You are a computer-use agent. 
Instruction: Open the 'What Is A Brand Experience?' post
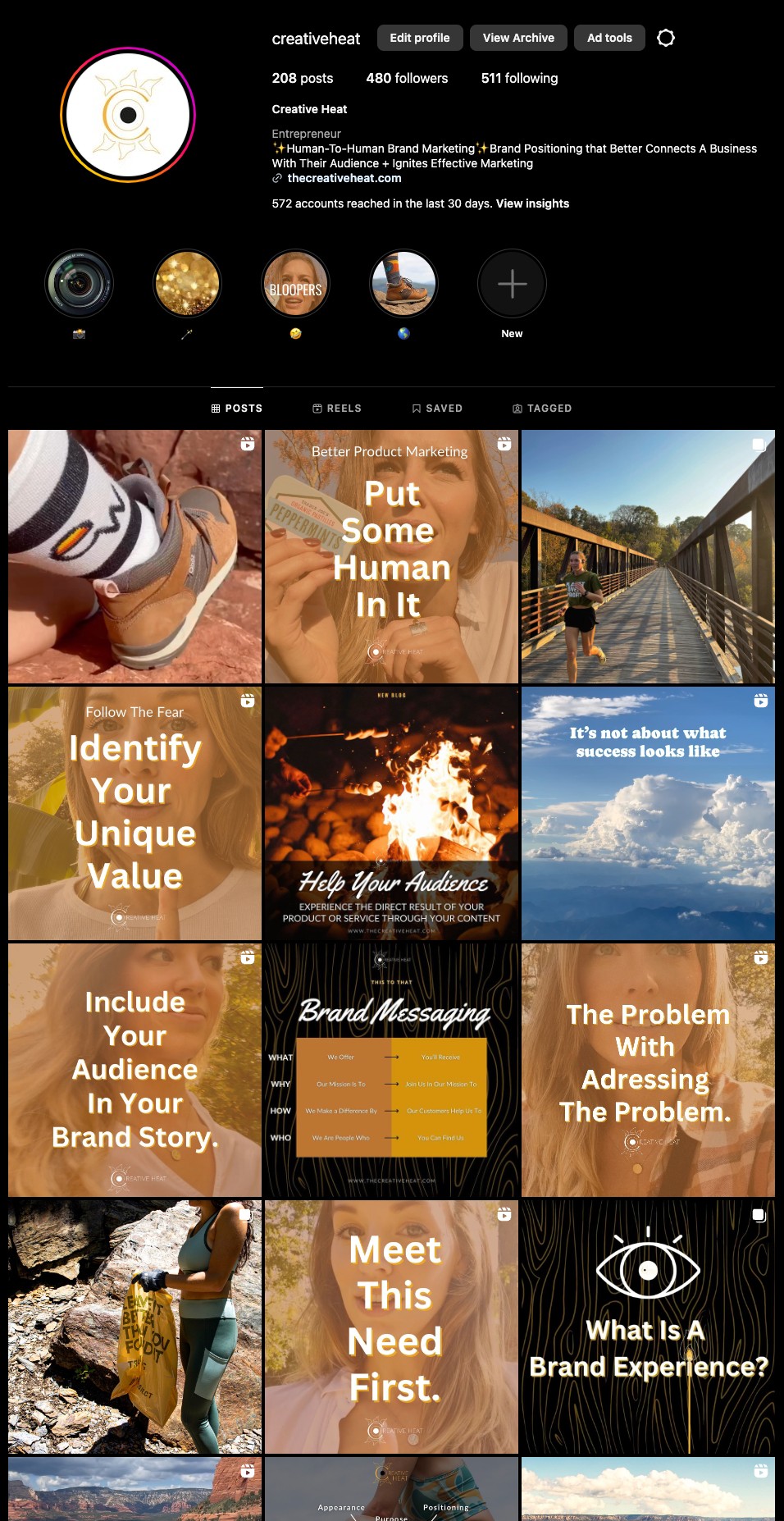pos(648,1327)
